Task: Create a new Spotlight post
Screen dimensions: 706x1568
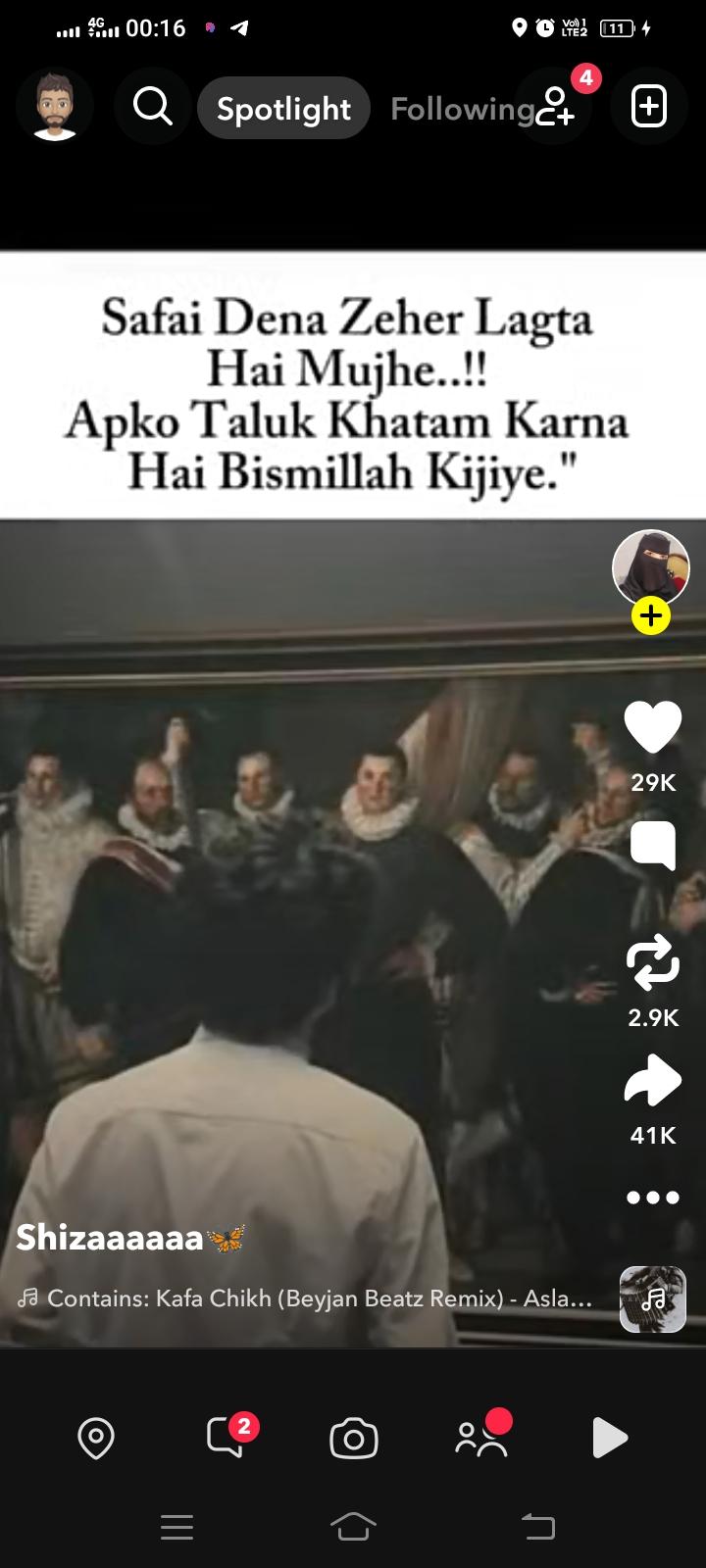Action: point(648,107)
